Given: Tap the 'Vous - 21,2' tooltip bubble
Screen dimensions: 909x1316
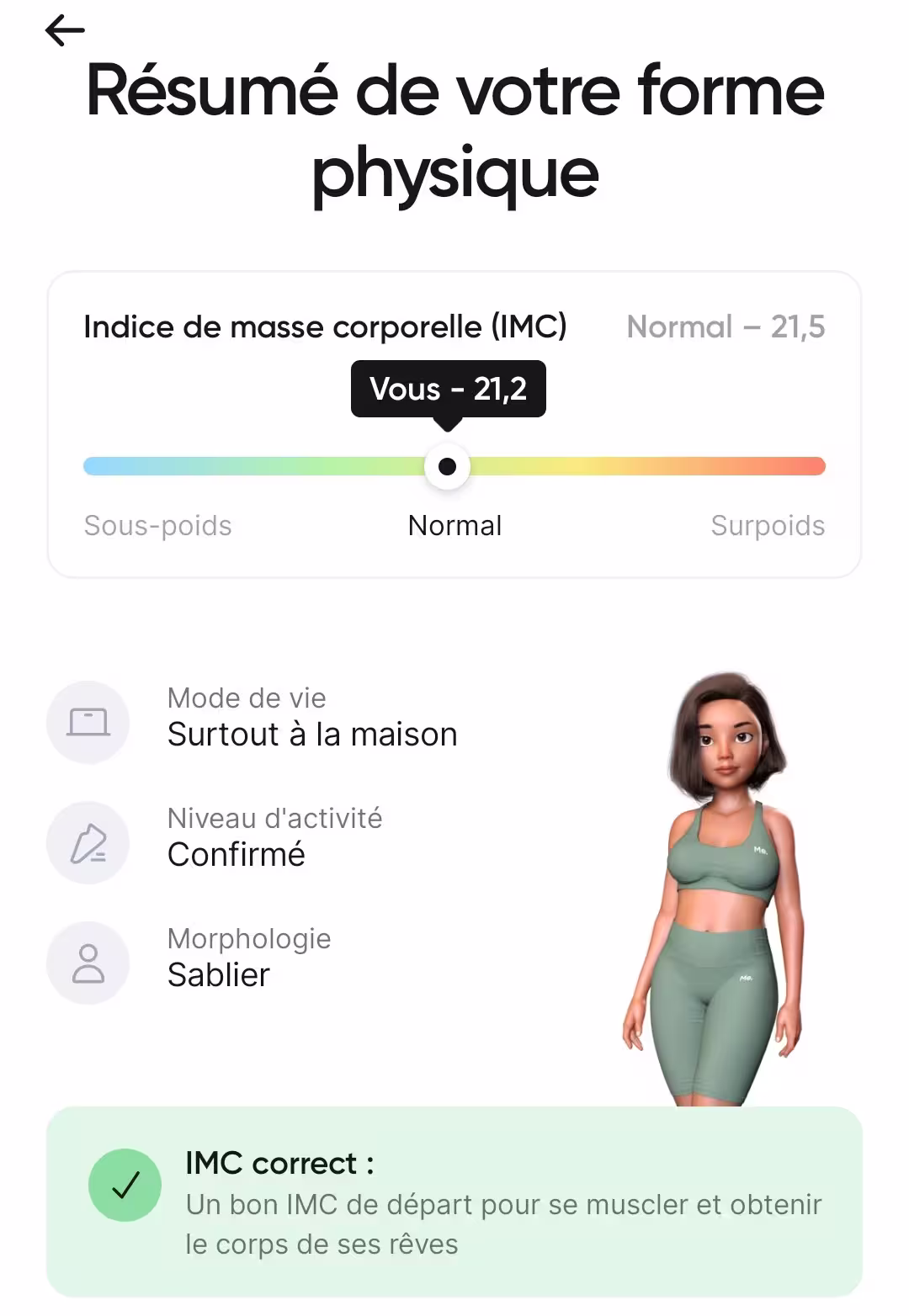Looking at the screenshot, I should tap(449, 388).
